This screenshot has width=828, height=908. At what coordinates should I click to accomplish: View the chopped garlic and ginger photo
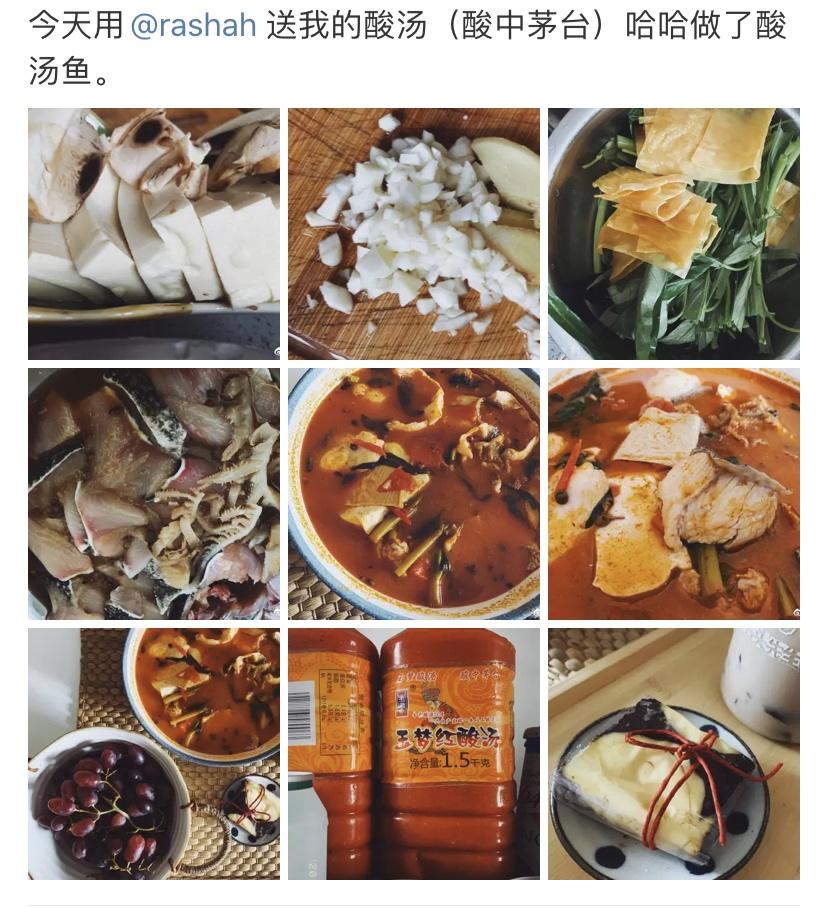(414, 234)
